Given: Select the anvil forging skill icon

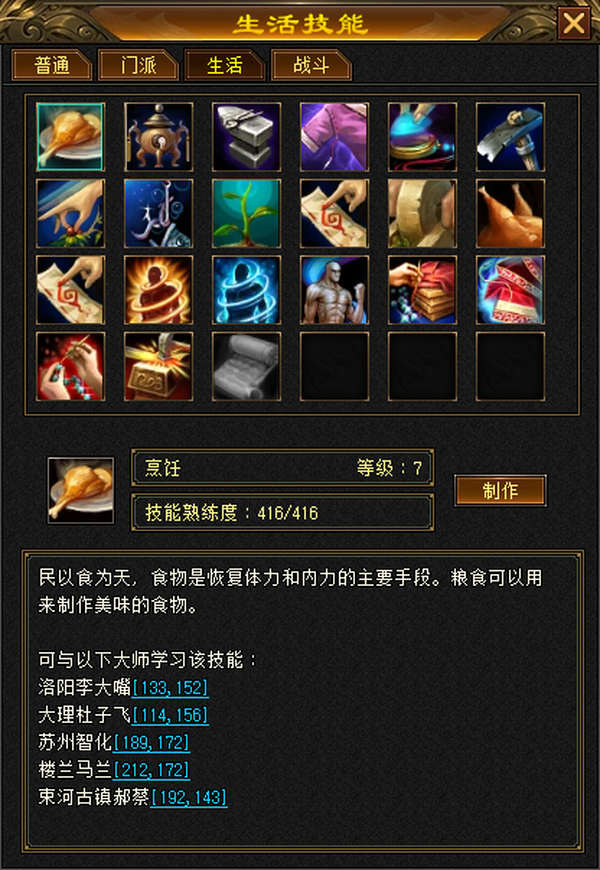Looking at the screenshot, I should pyautogui.click(x=246, y=136).
